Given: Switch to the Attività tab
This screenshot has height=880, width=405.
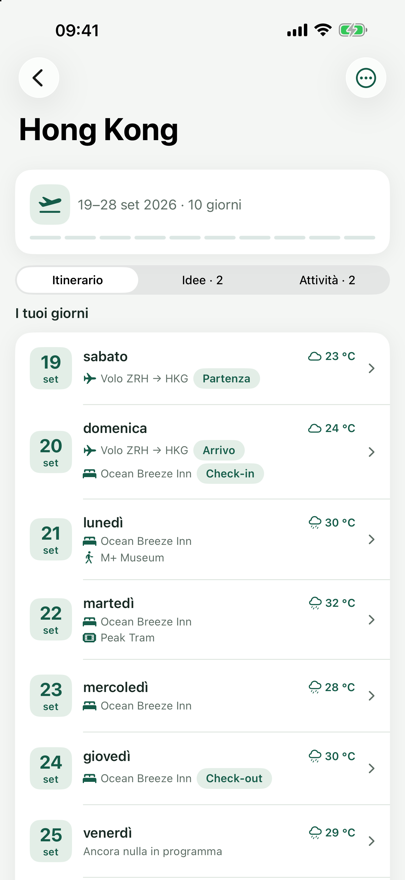Looking at the screenshot, I should pyautogui.click(x=327, y=280).
